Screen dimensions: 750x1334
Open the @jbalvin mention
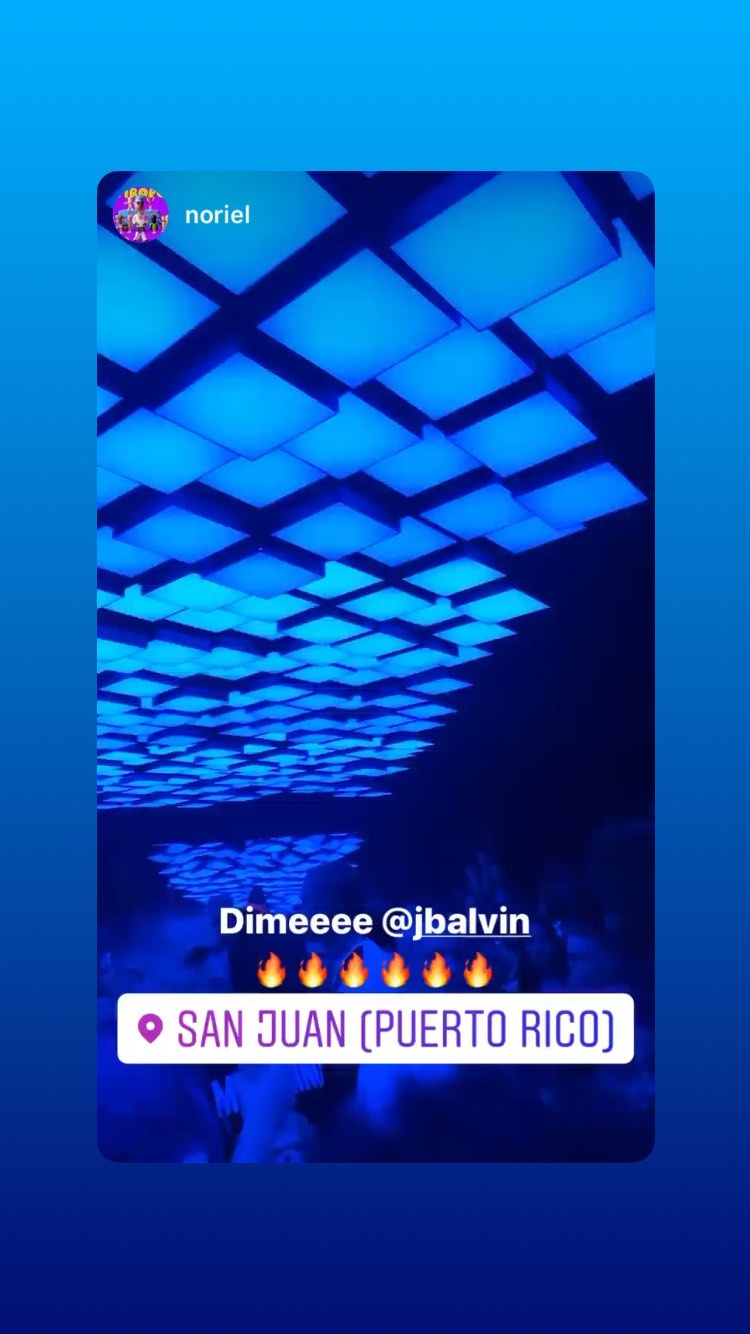(x=456, y=921)
